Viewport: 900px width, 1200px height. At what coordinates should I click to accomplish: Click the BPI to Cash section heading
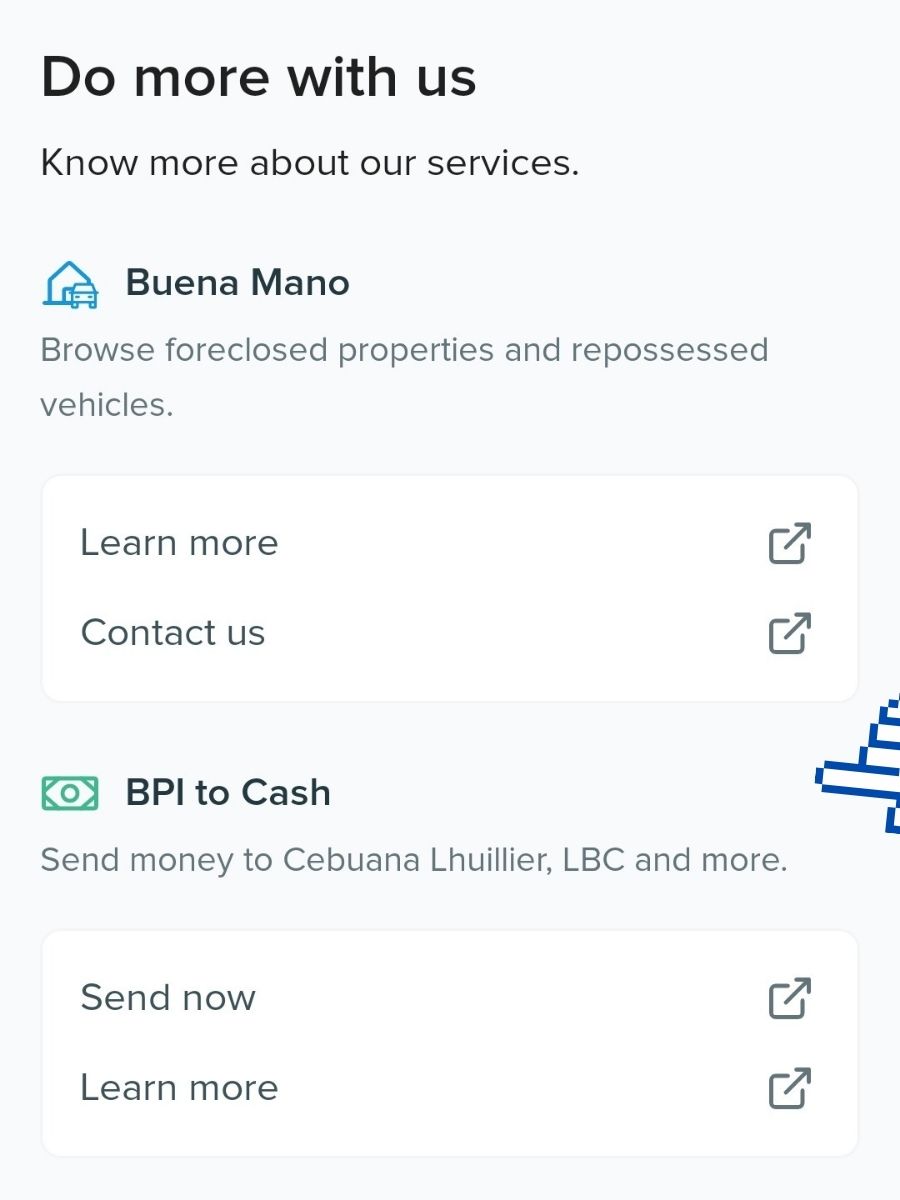(x=227, y=792)
